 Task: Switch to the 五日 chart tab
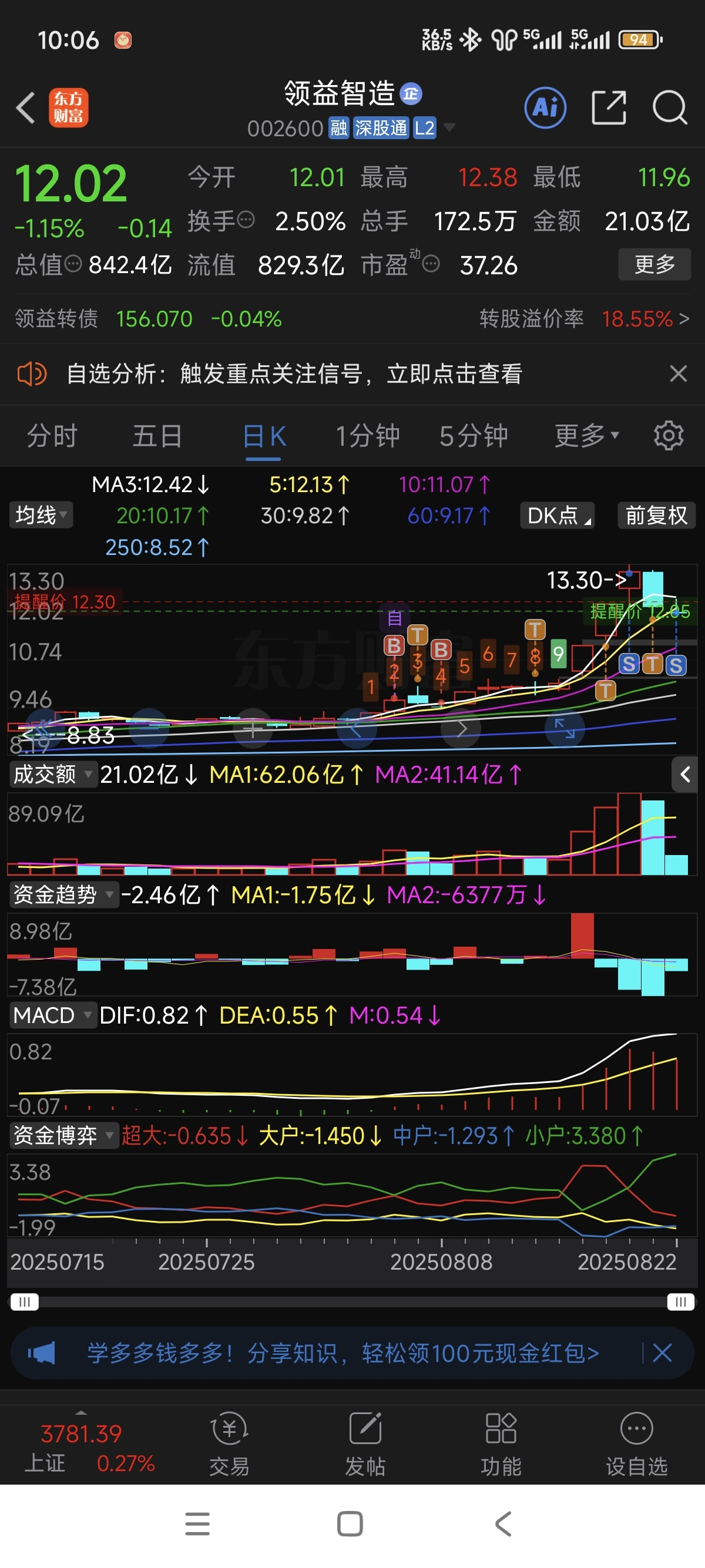[157, 436]
